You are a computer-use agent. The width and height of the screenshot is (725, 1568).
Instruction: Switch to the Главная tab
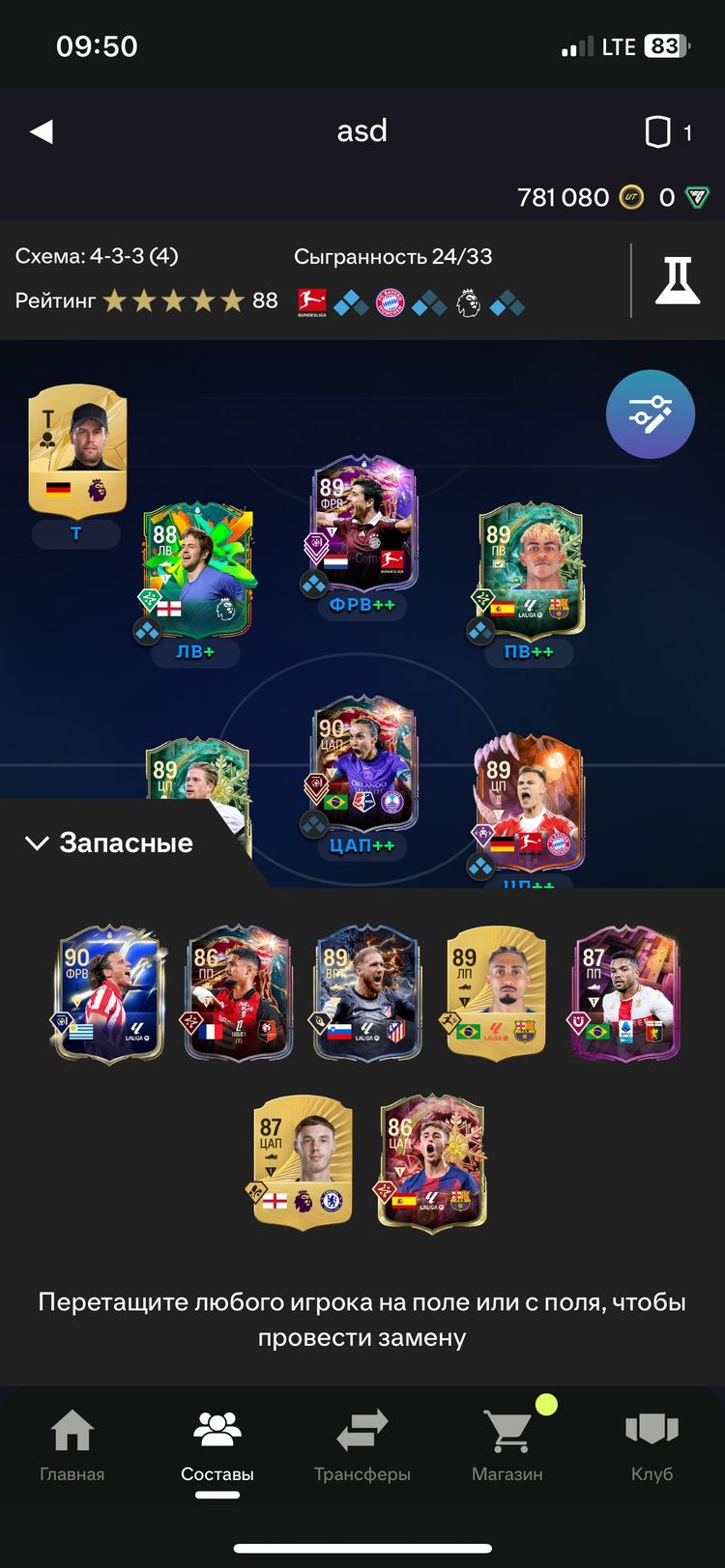point(72,1444)
